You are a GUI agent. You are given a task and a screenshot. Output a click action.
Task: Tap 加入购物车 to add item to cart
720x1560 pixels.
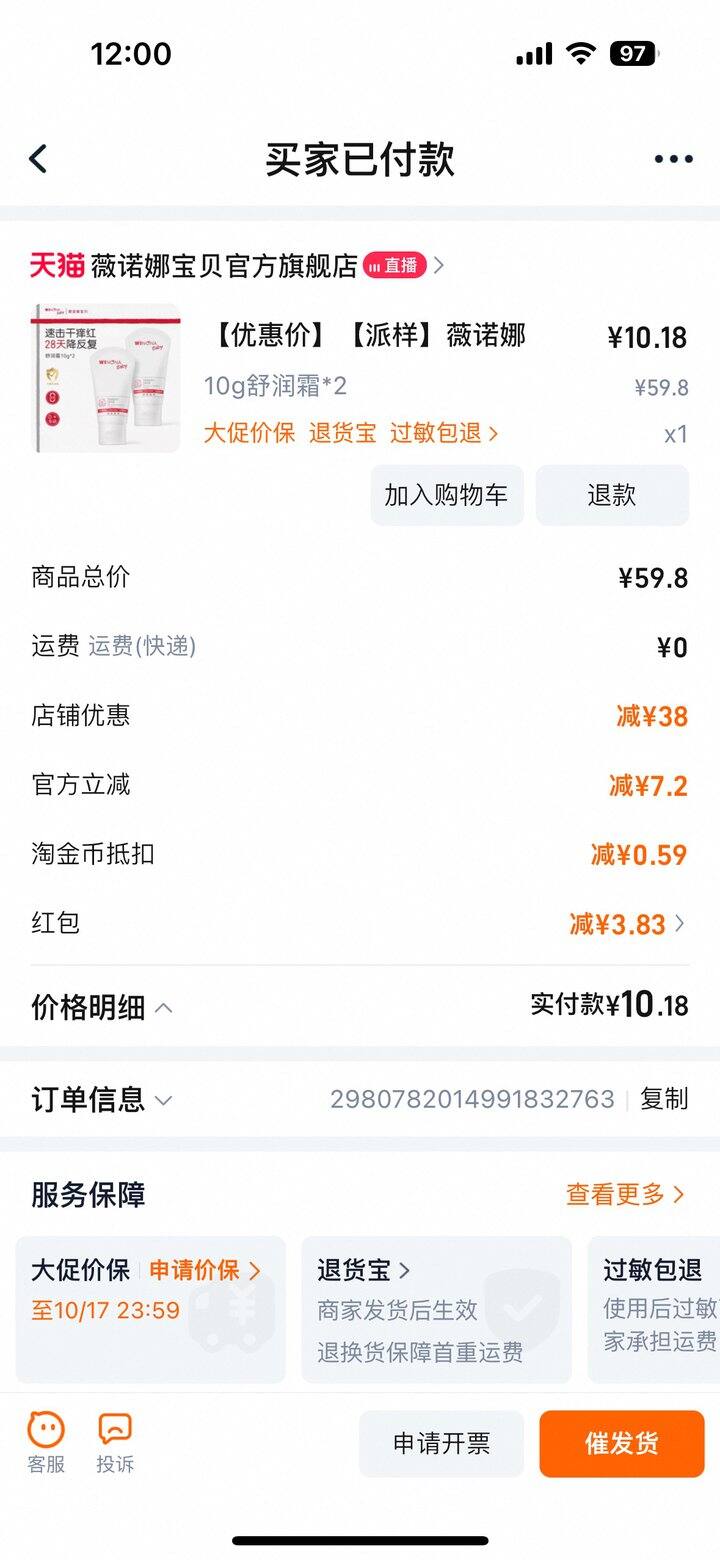click(446, 495)
